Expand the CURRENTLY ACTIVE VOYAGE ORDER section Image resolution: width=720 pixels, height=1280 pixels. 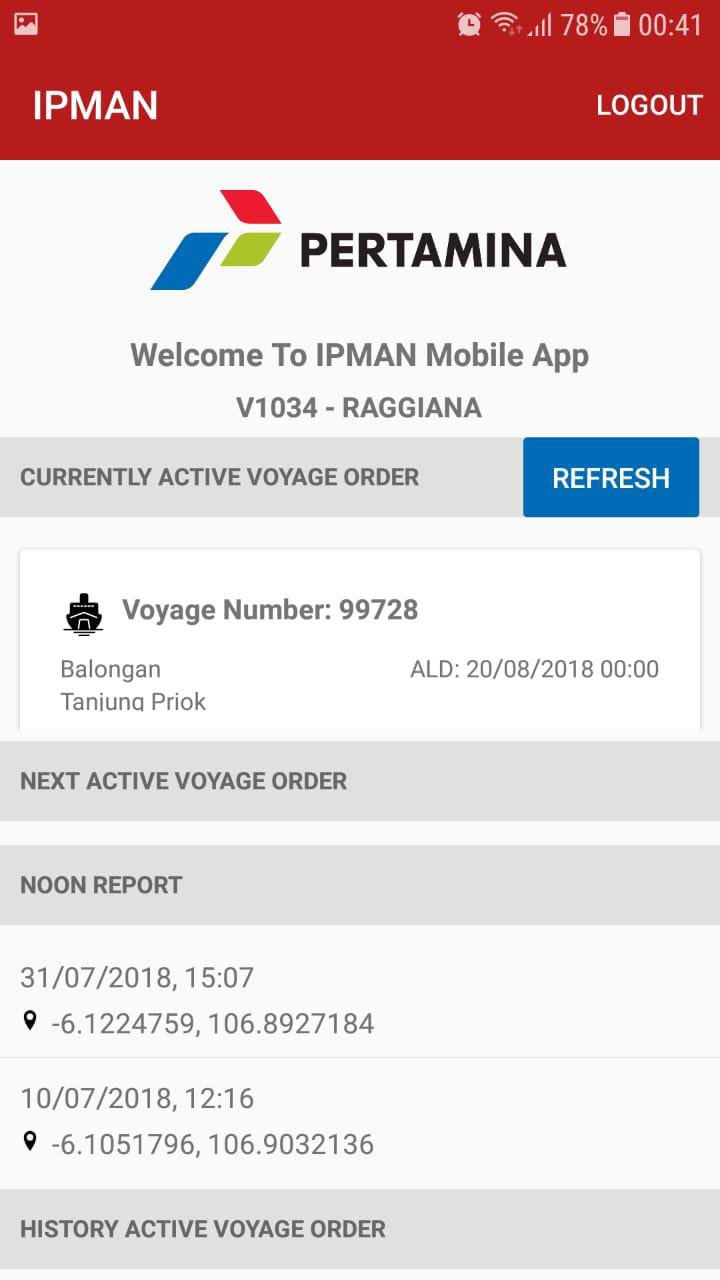(x=220, y=477)
